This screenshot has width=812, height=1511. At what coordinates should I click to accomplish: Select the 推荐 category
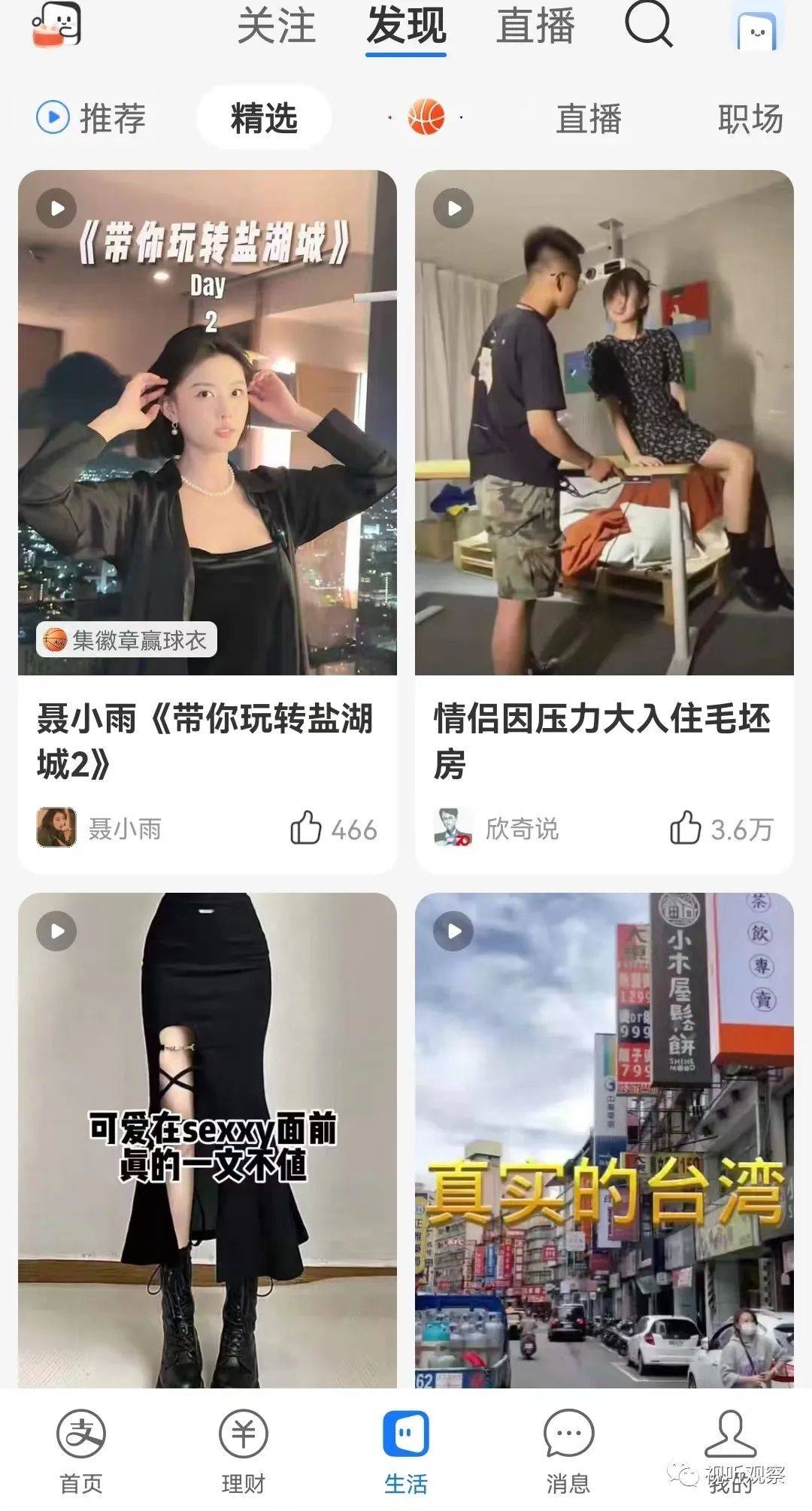tap(92, 118)
